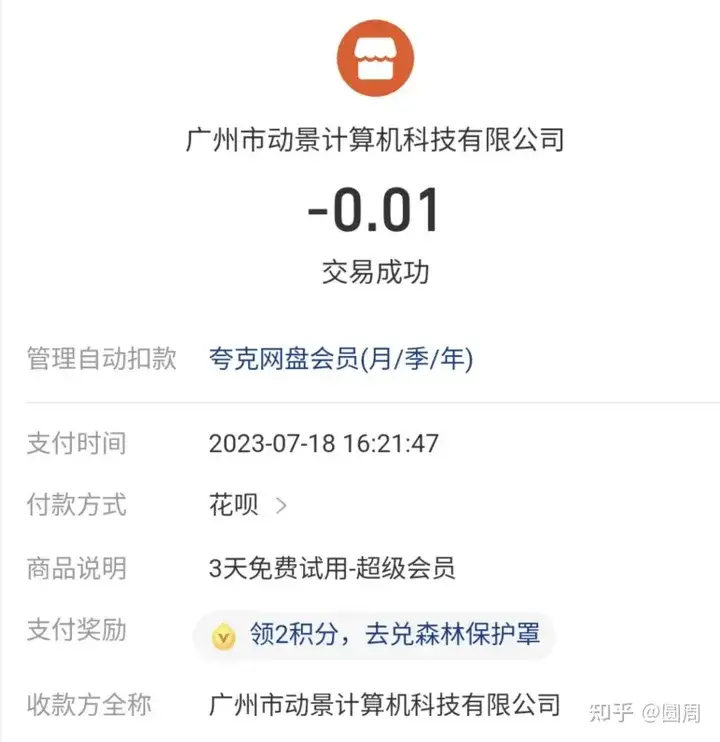720x742 pixels.
Task: Tap merchant name 广州市动景计算机科技有限公司 at top
Action: (x=376, y=139)
